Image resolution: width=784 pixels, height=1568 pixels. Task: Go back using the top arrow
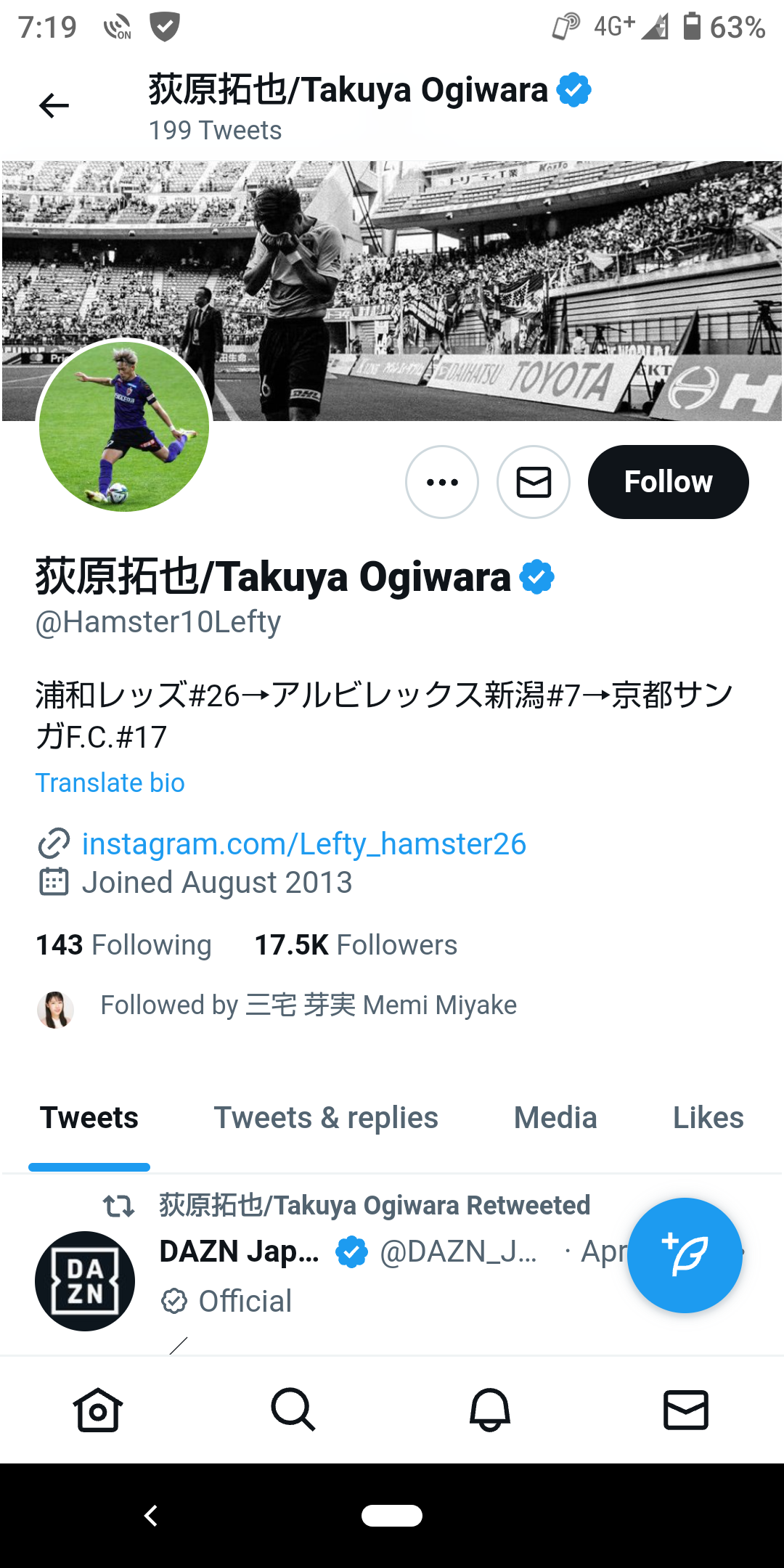[x=54, y=106]
